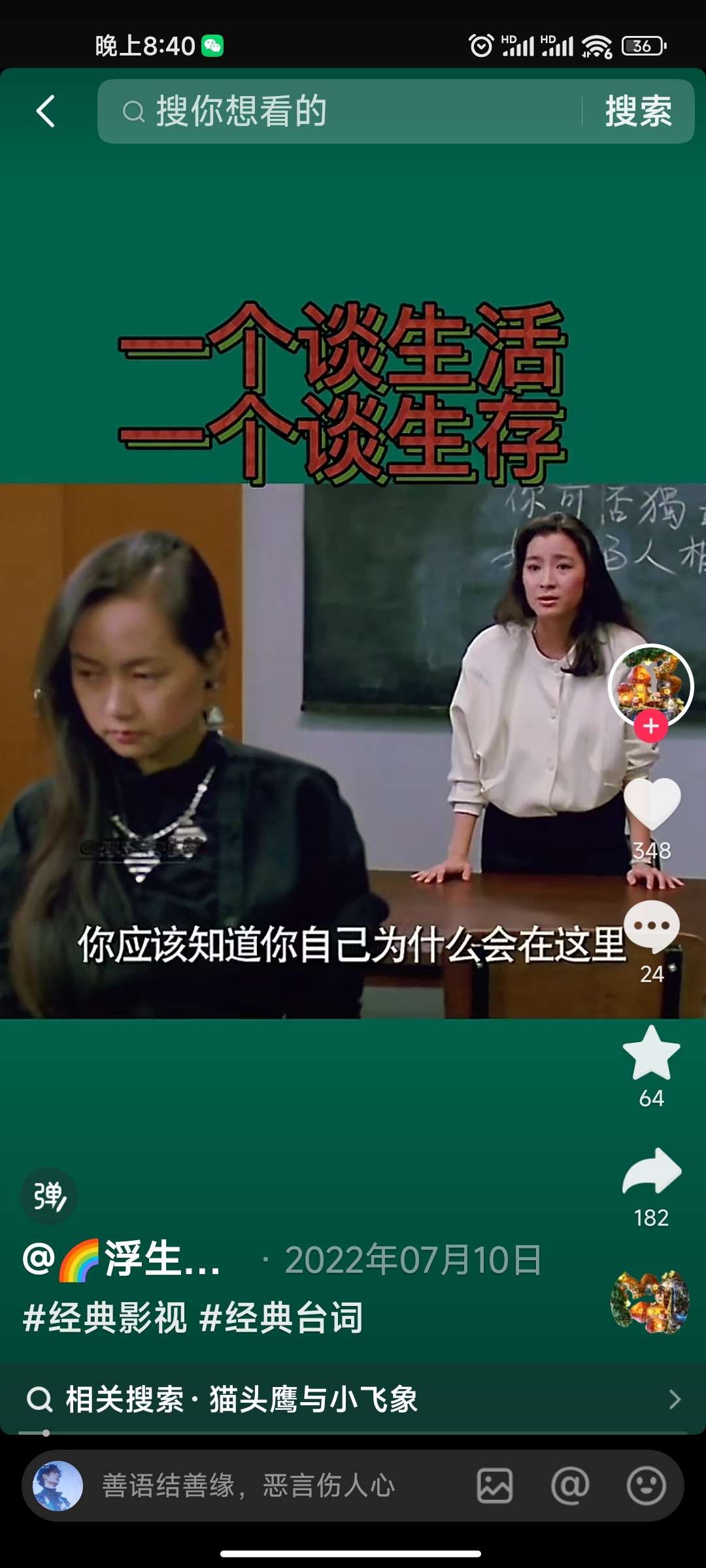
Task: Follow the creator via plus badge
Action: (x=650, y=726)
